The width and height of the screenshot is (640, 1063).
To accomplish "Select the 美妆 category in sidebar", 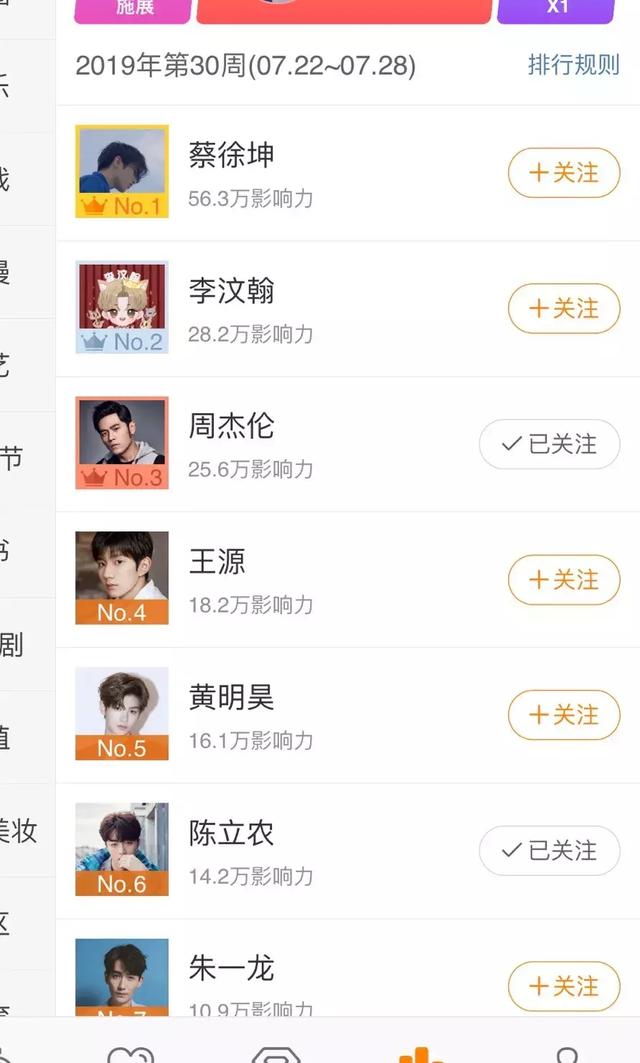I will pos(20,831).
